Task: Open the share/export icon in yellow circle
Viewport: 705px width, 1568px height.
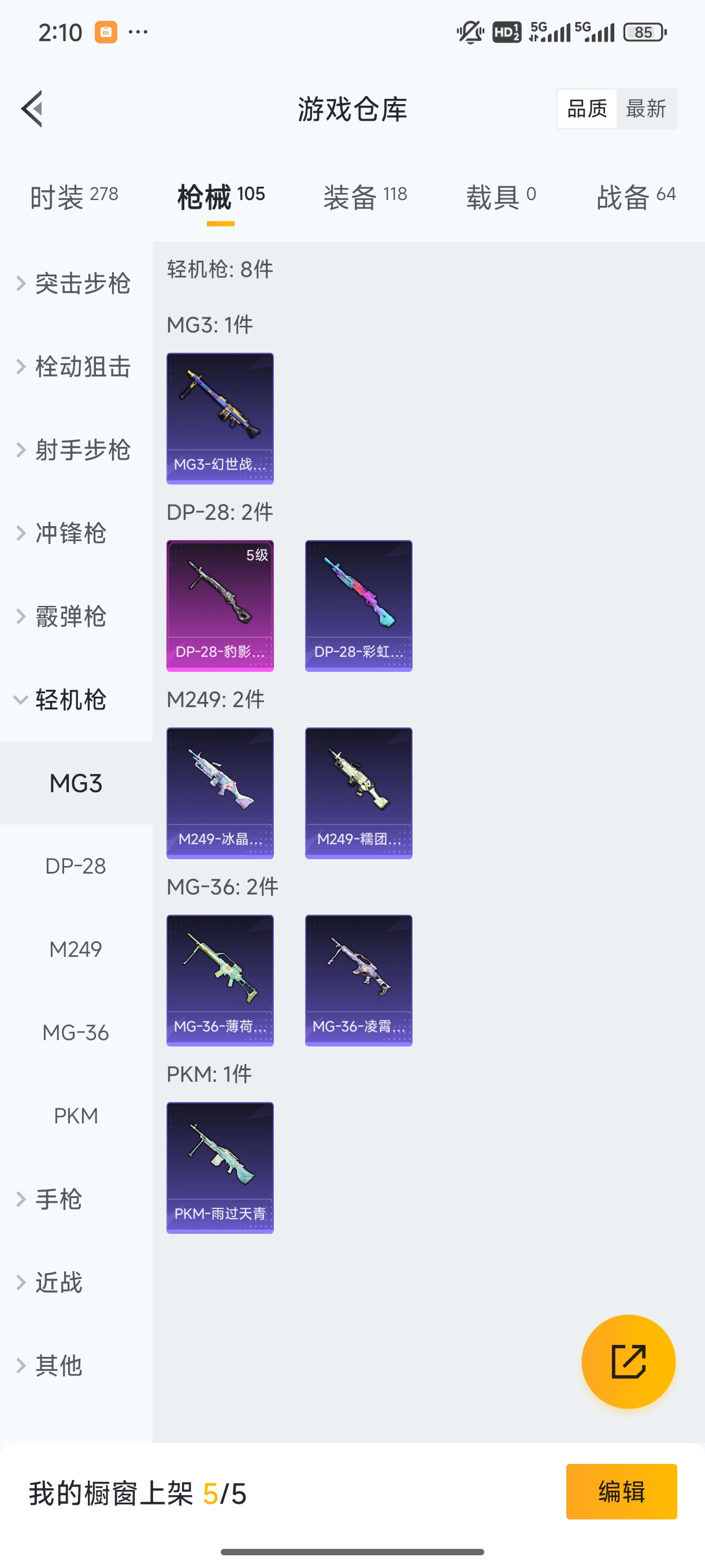Action: [x=628, y=1362]
